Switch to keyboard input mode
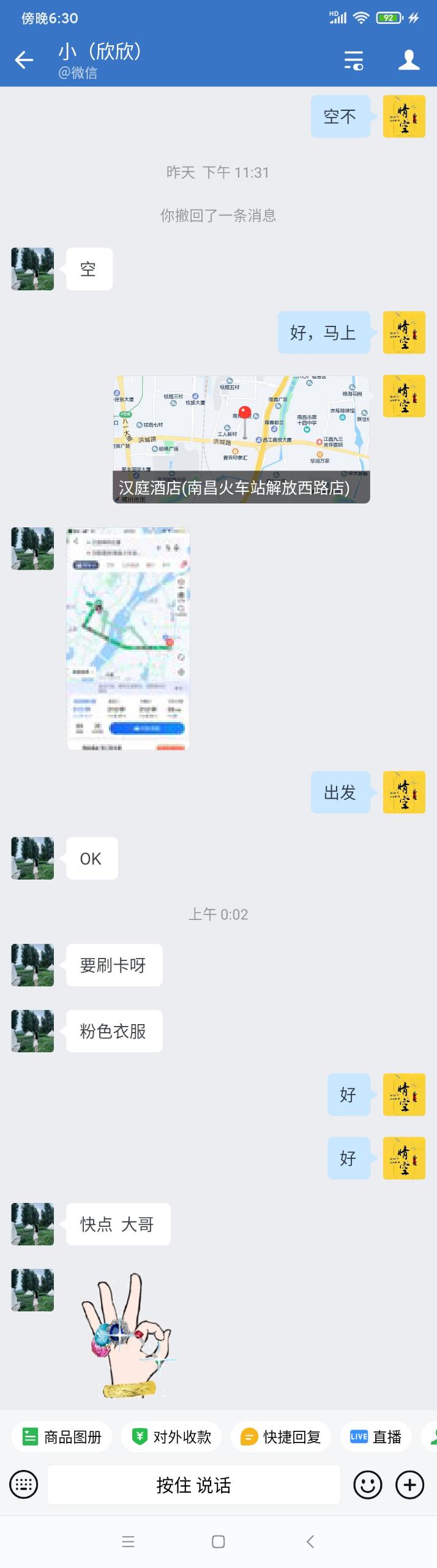 pos(24,1485)
